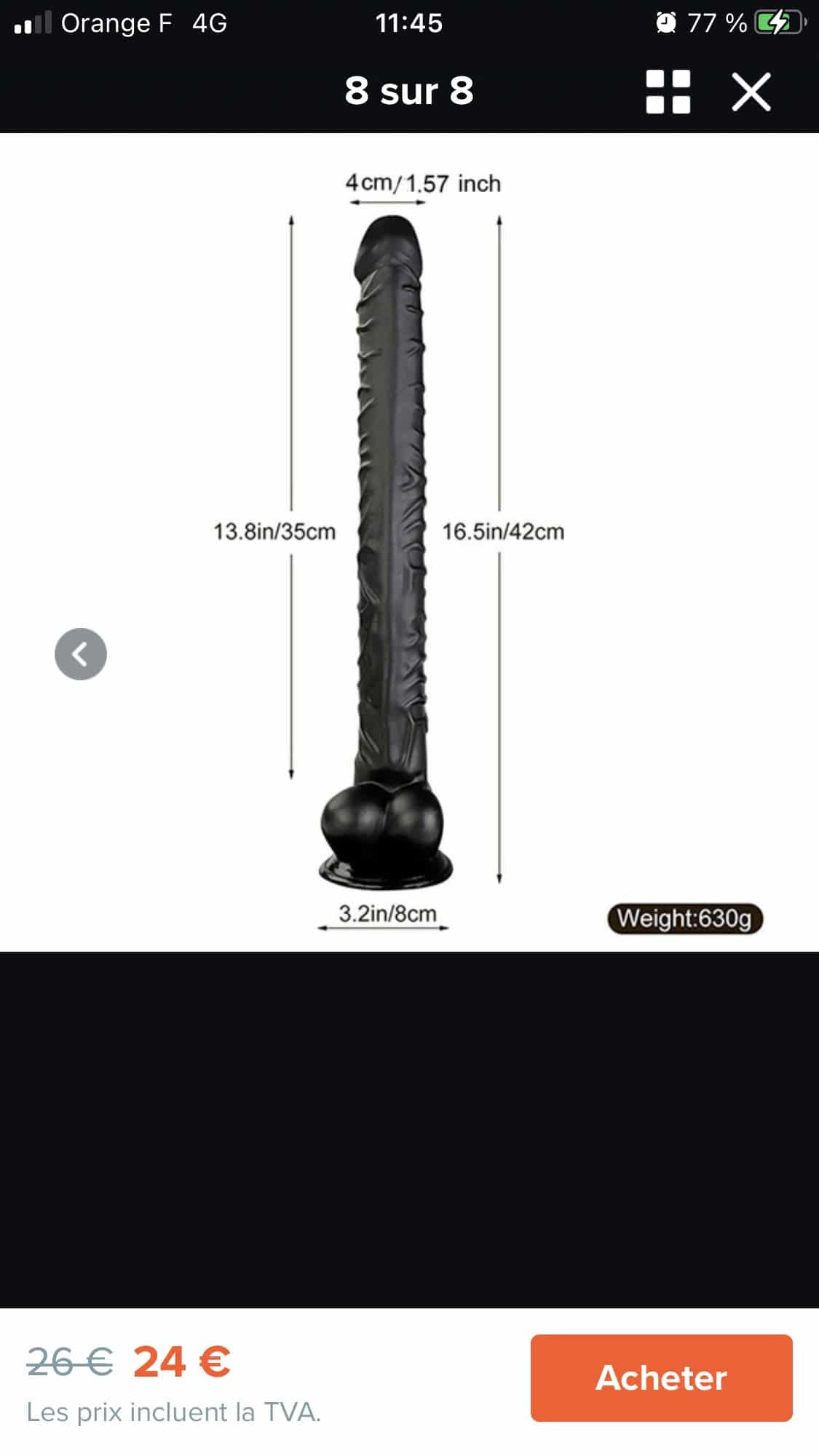Go to the previous image
Screen dimensions: 819x1456
tap(81, 653)
